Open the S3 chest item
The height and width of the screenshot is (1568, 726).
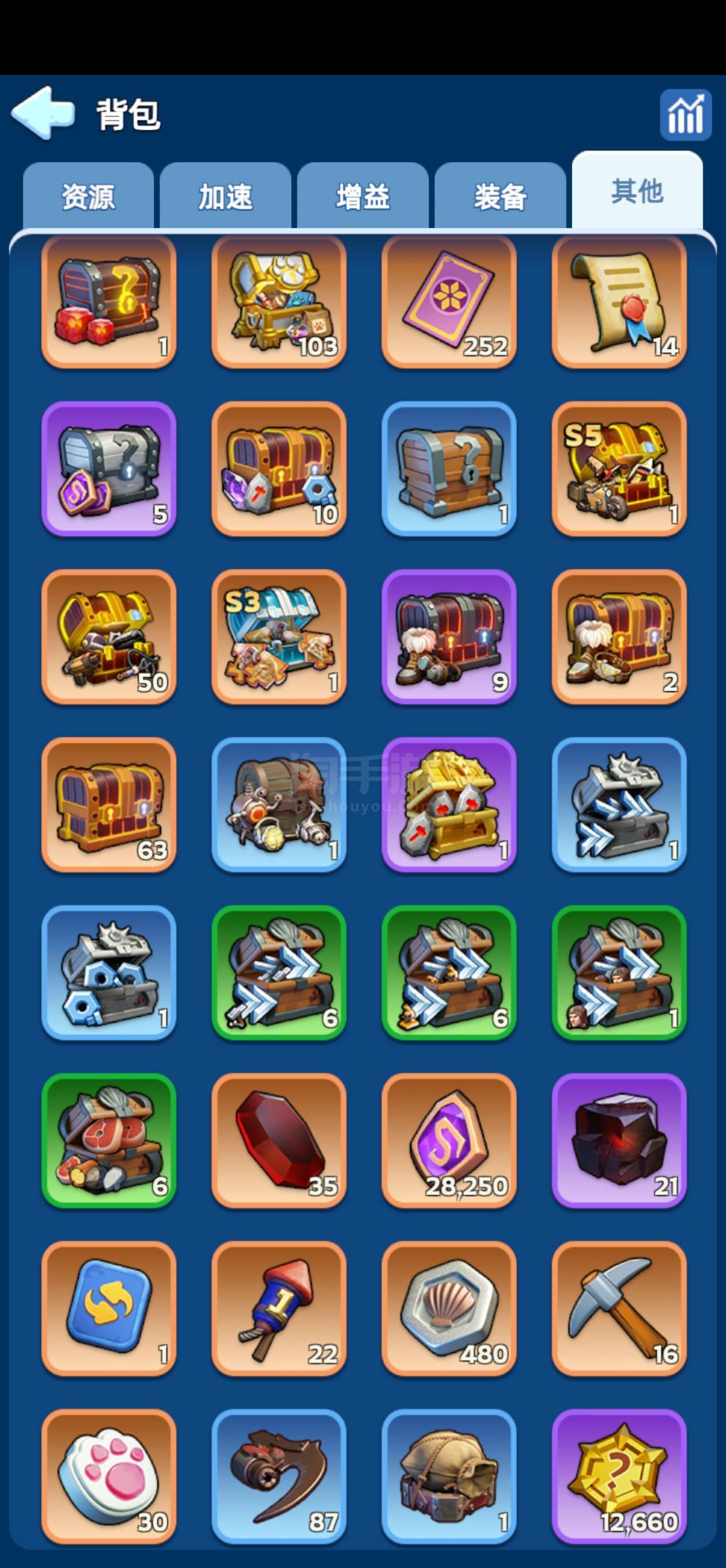coord(279,636)
